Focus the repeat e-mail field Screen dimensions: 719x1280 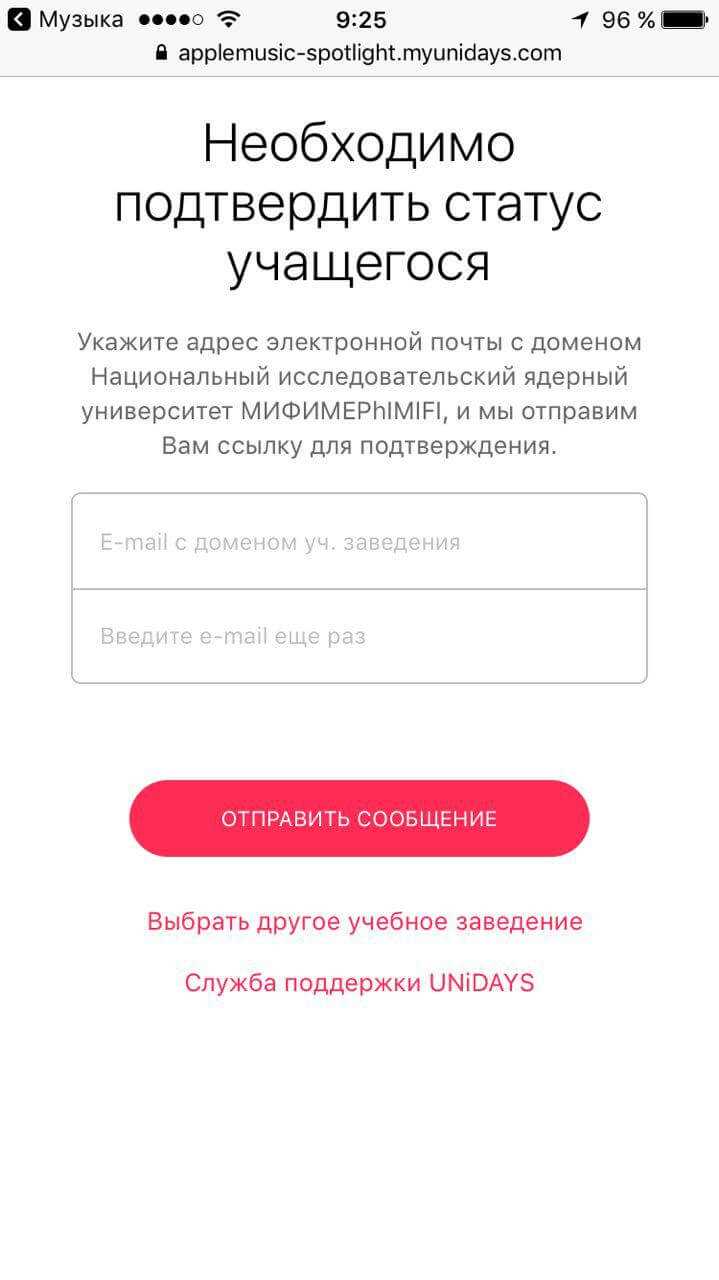point(359,636)
